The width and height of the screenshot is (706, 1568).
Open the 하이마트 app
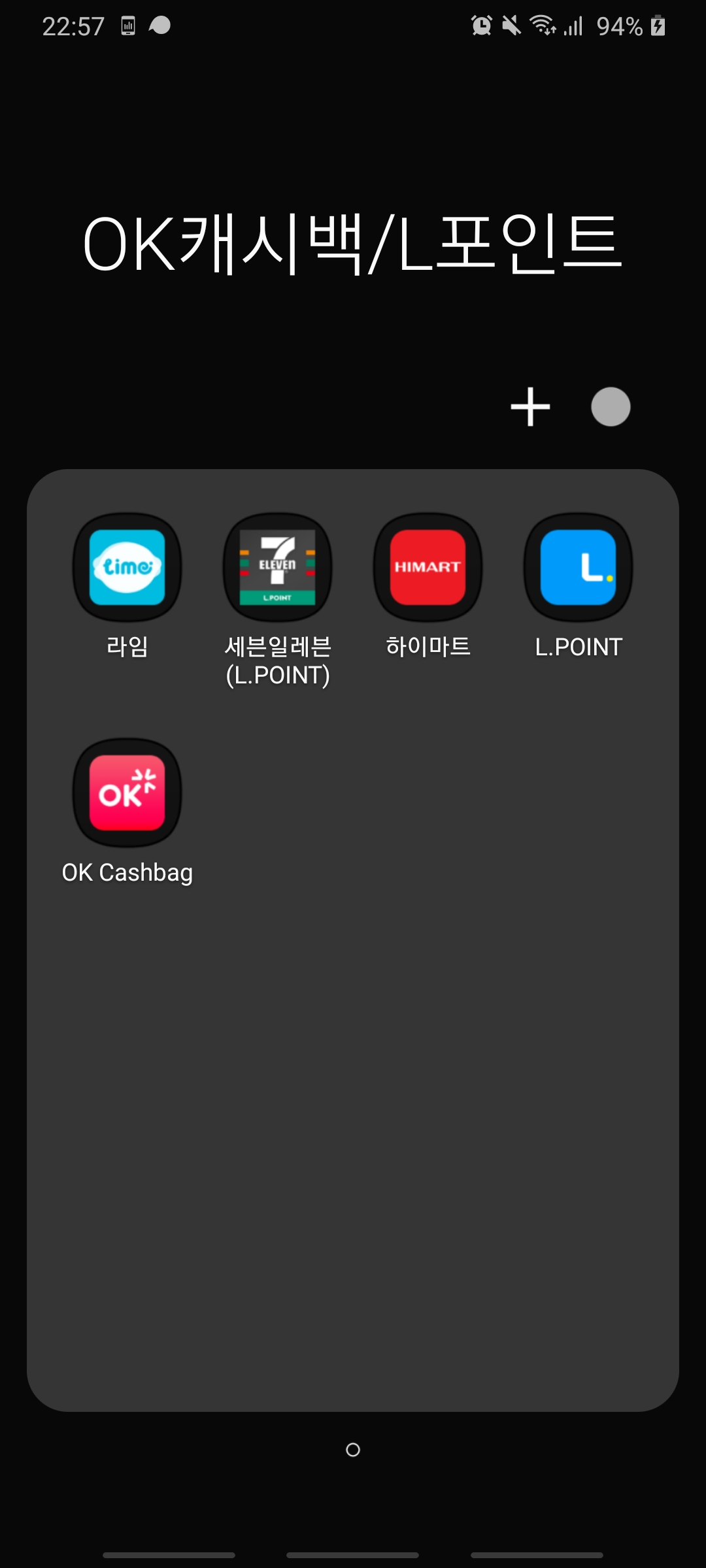428,567
